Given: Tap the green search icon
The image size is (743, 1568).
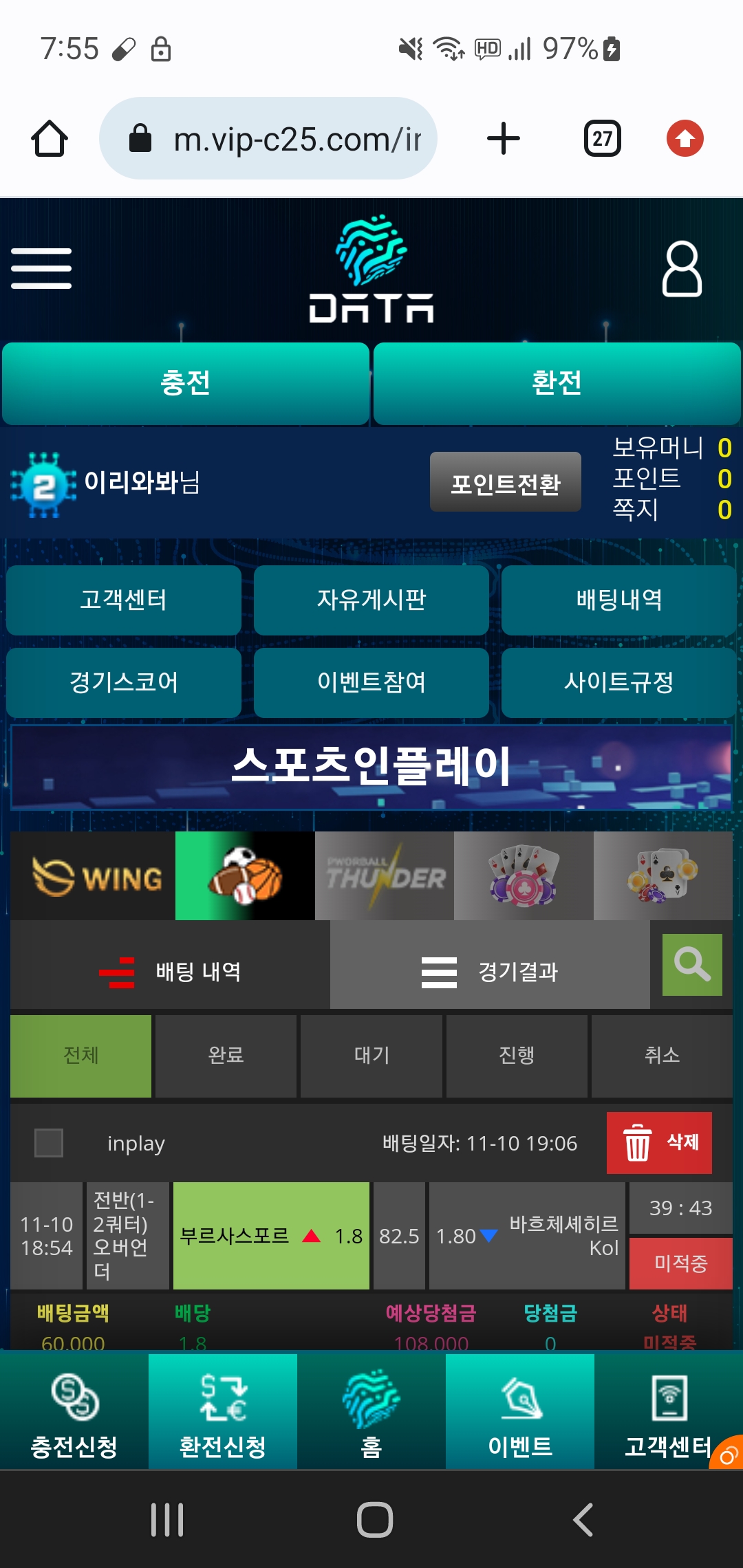Looking at the screenshot, I should (691, 964).
